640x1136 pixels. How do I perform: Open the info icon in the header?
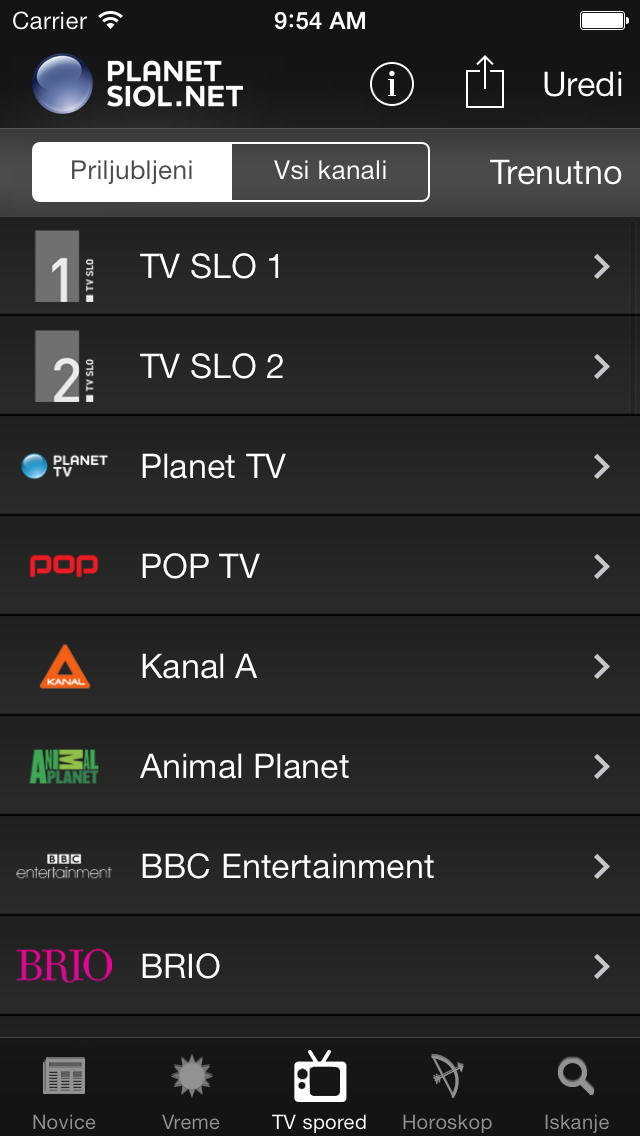coord(392,85)
